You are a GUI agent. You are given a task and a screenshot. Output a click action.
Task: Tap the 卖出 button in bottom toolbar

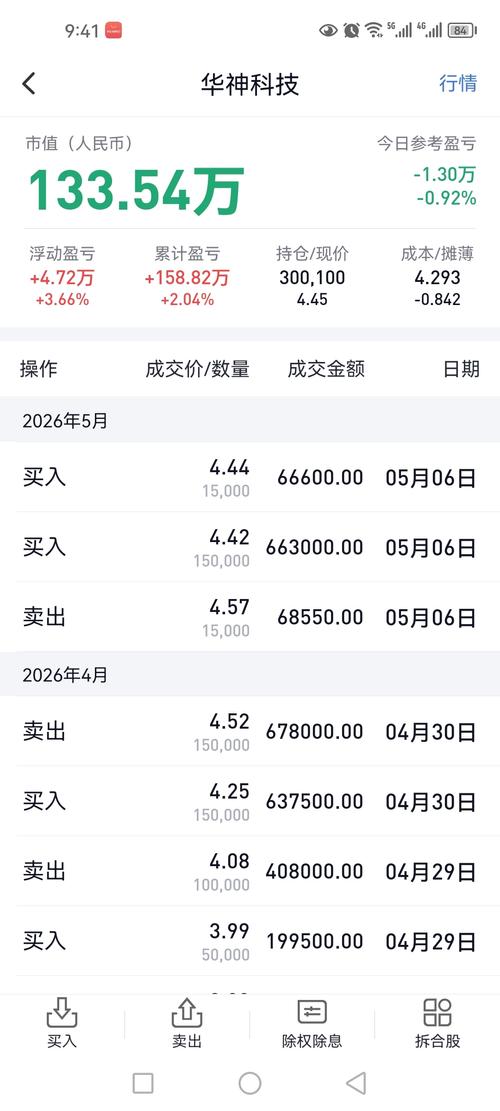coord(187,1022)
